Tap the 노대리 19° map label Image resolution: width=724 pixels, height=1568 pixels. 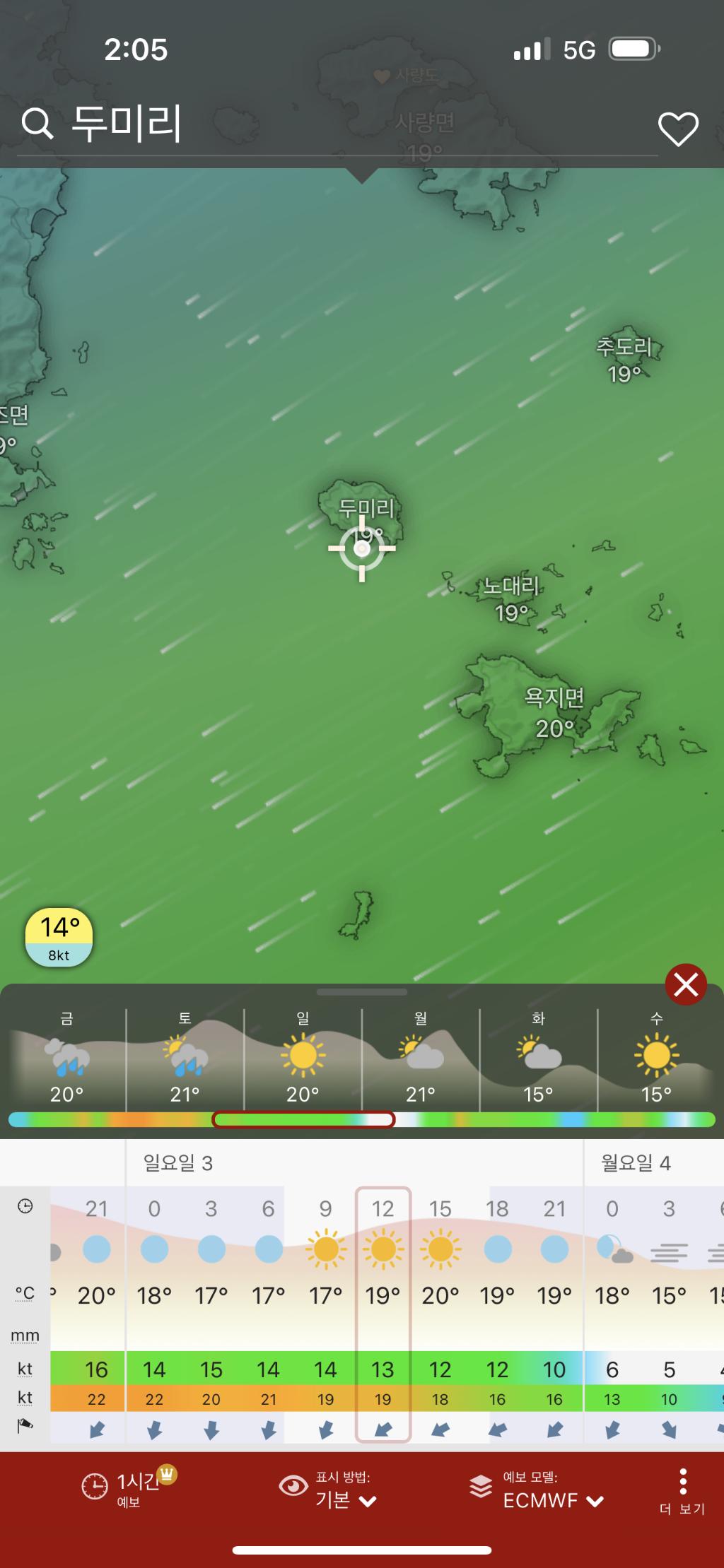point(512,599)
